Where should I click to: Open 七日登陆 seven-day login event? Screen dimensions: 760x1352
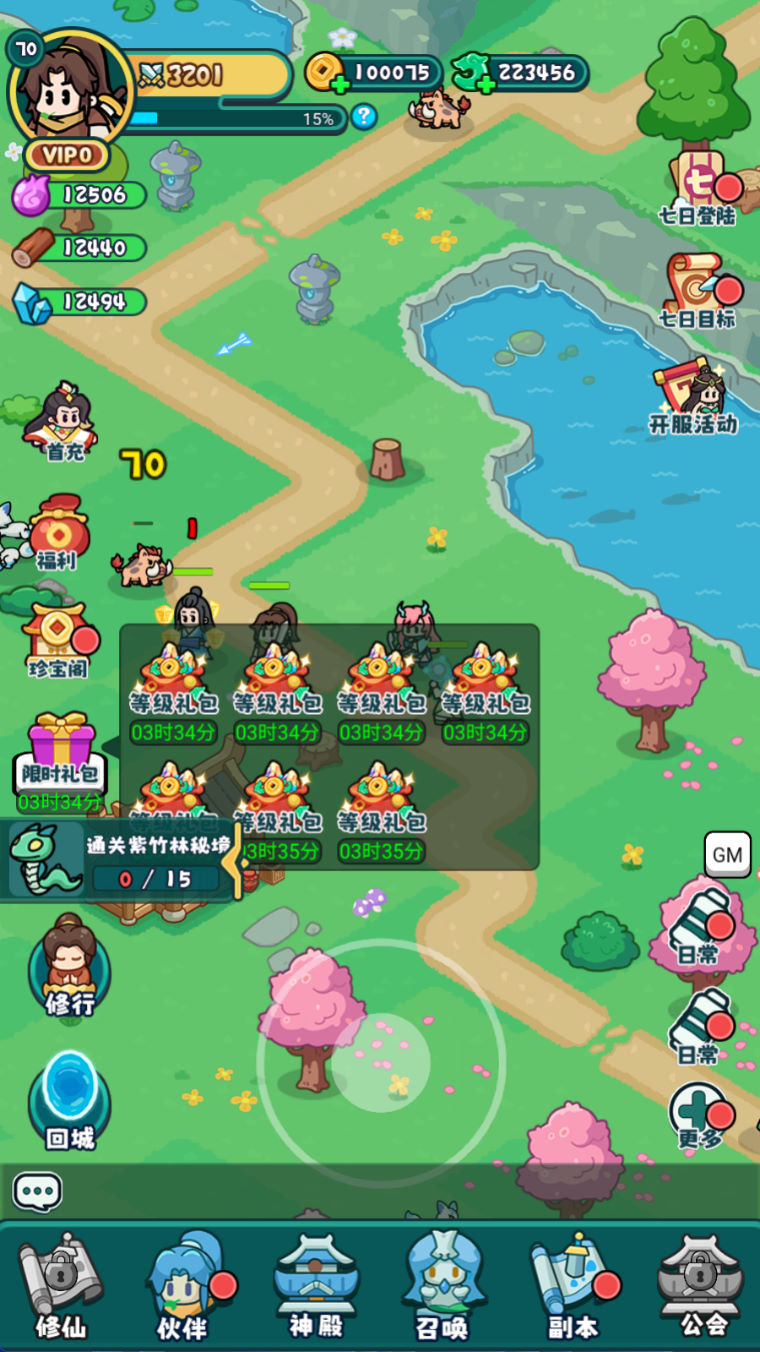click(700, 187)
